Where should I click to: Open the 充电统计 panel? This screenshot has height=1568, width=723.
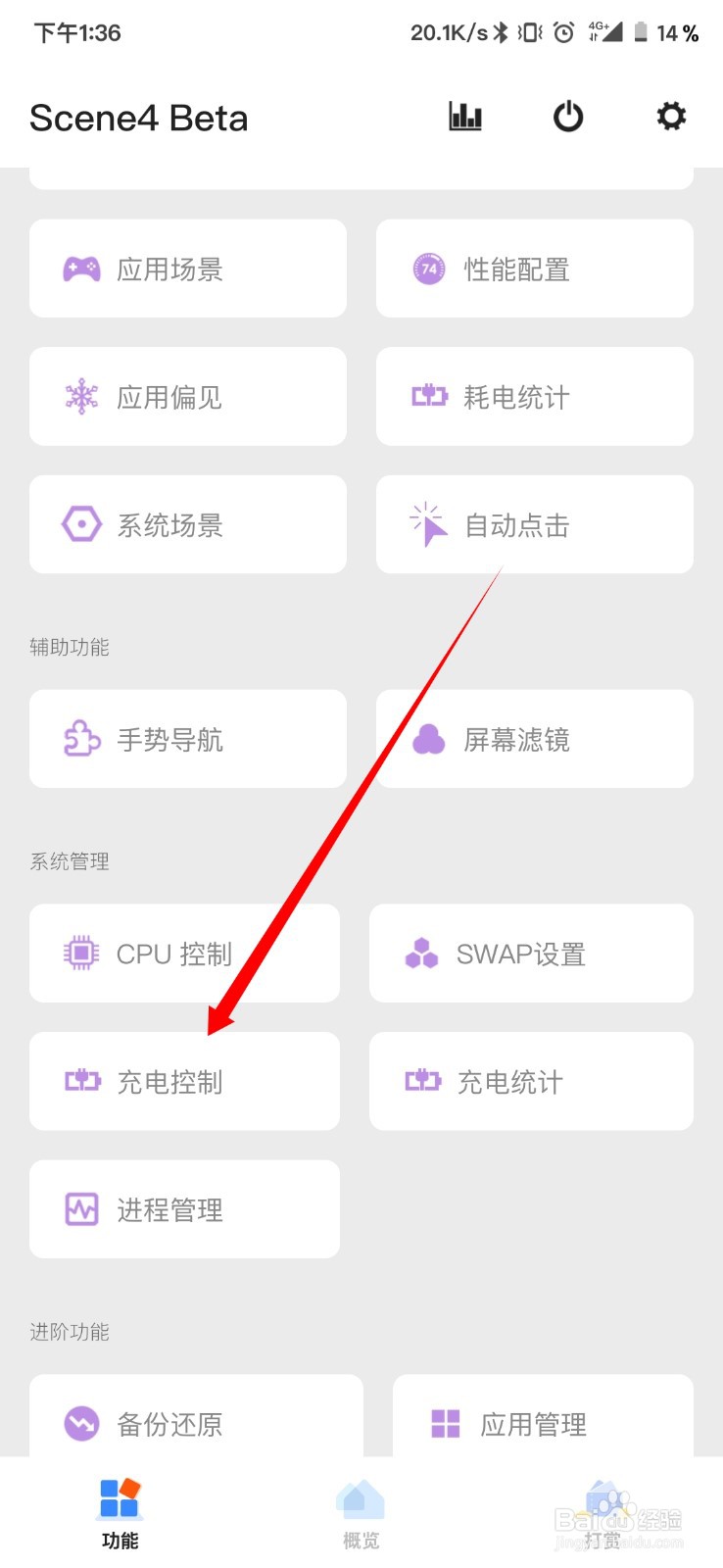531,1081
